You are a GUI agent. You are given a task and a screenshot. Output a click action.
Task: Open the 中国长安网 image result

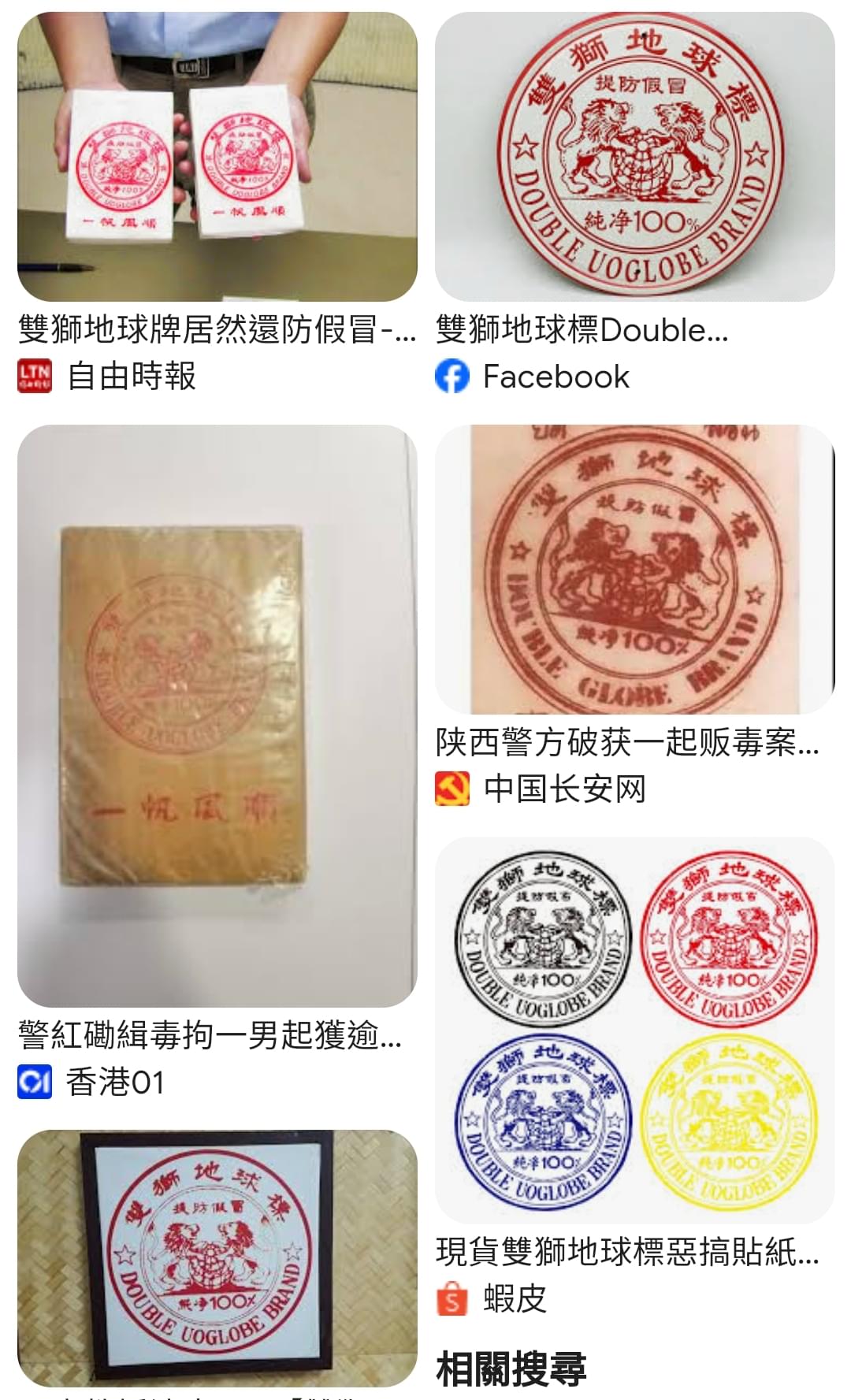635,570
